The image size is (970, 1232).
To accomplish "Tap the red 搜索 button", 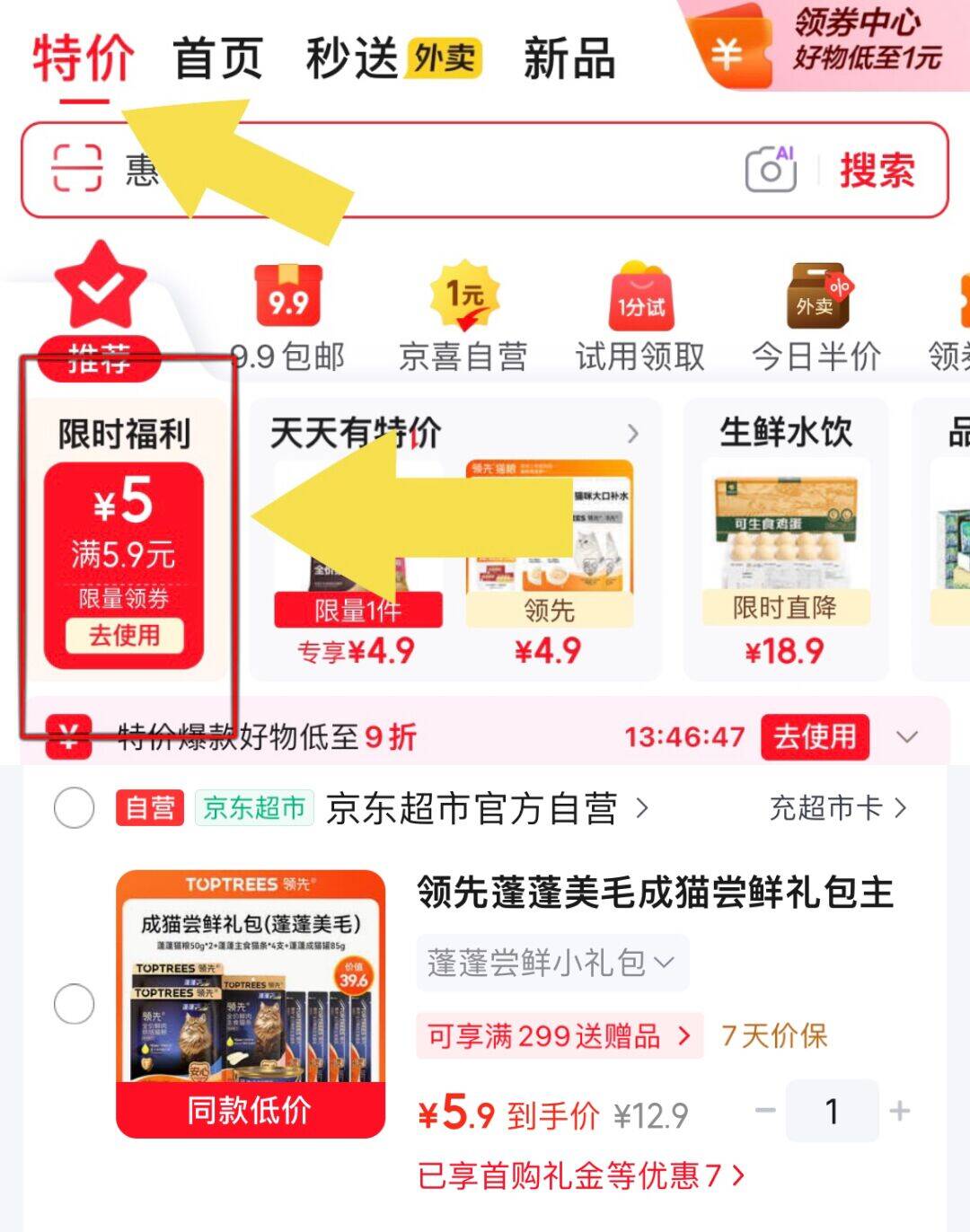I will point(877,170).
